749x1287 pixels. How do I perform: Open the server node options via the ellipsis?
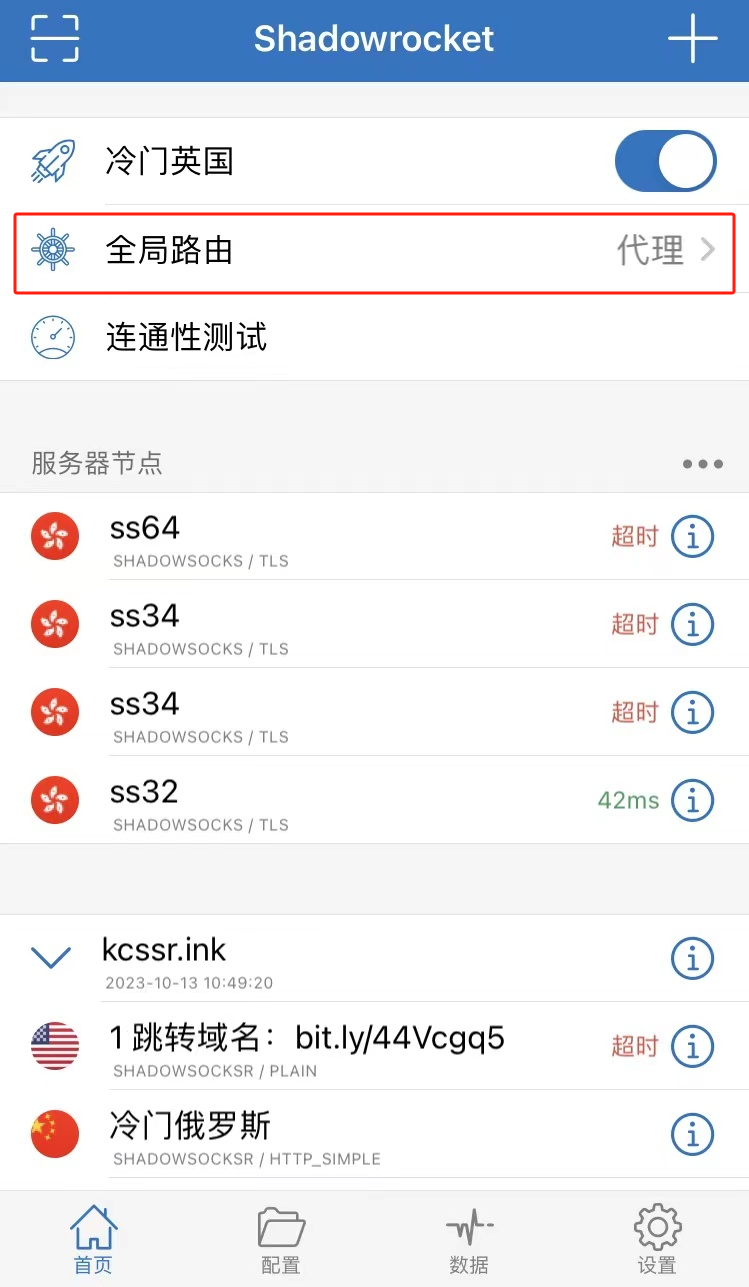tap(701, 462)
